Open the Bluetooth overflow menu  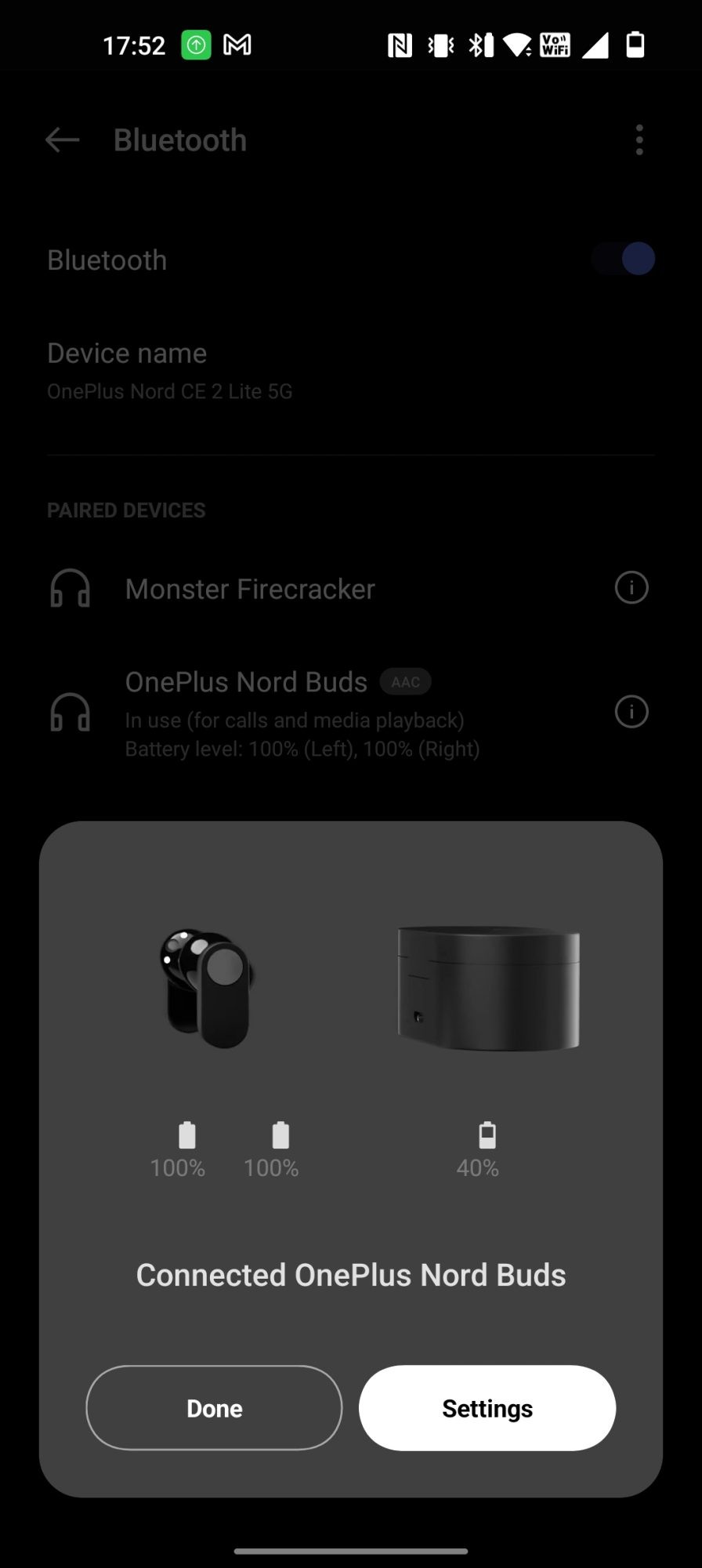point(639,140)
